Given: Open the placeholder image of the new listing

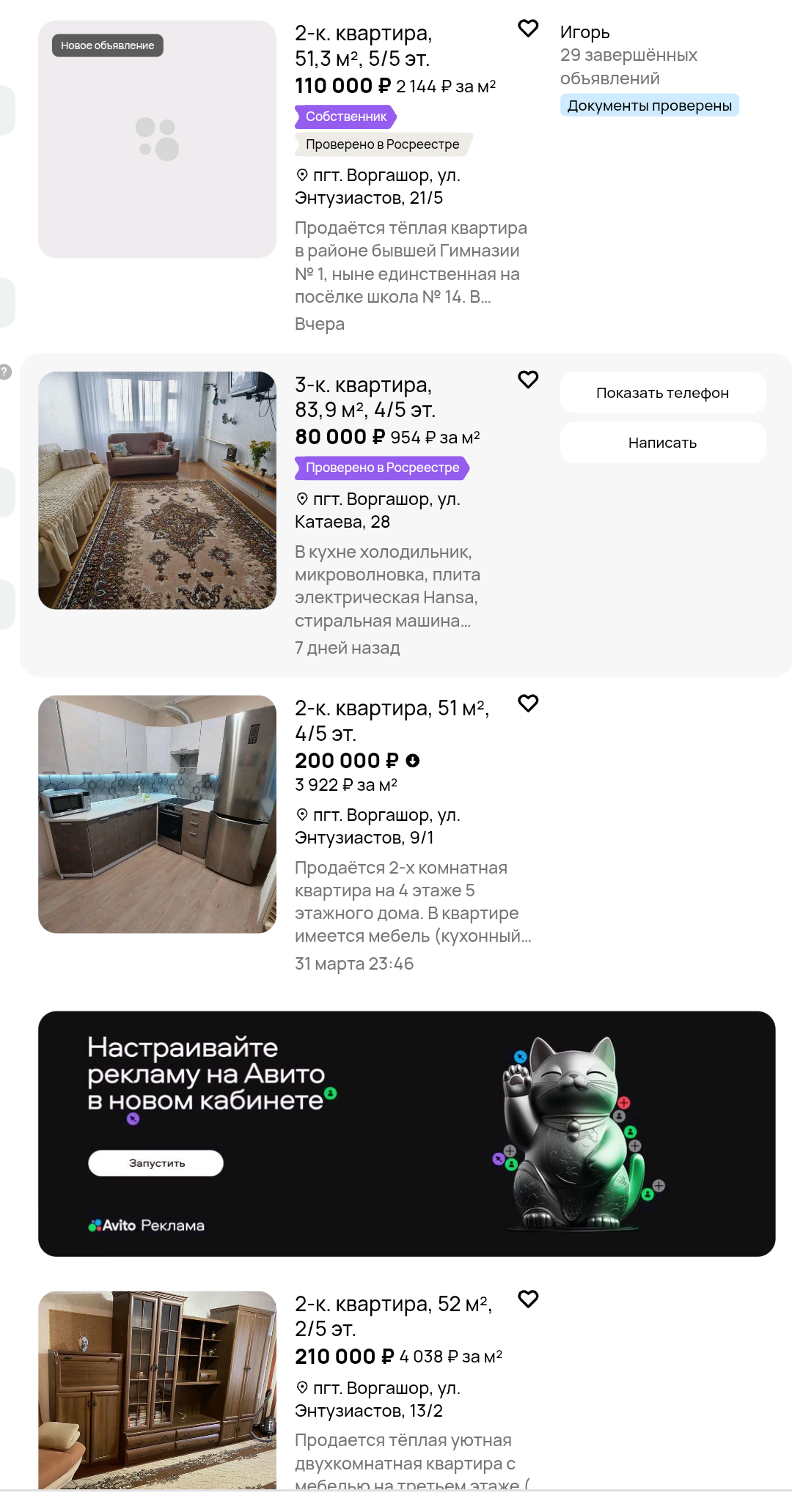Looking at the screenshot, I should [x=157, y=139].
